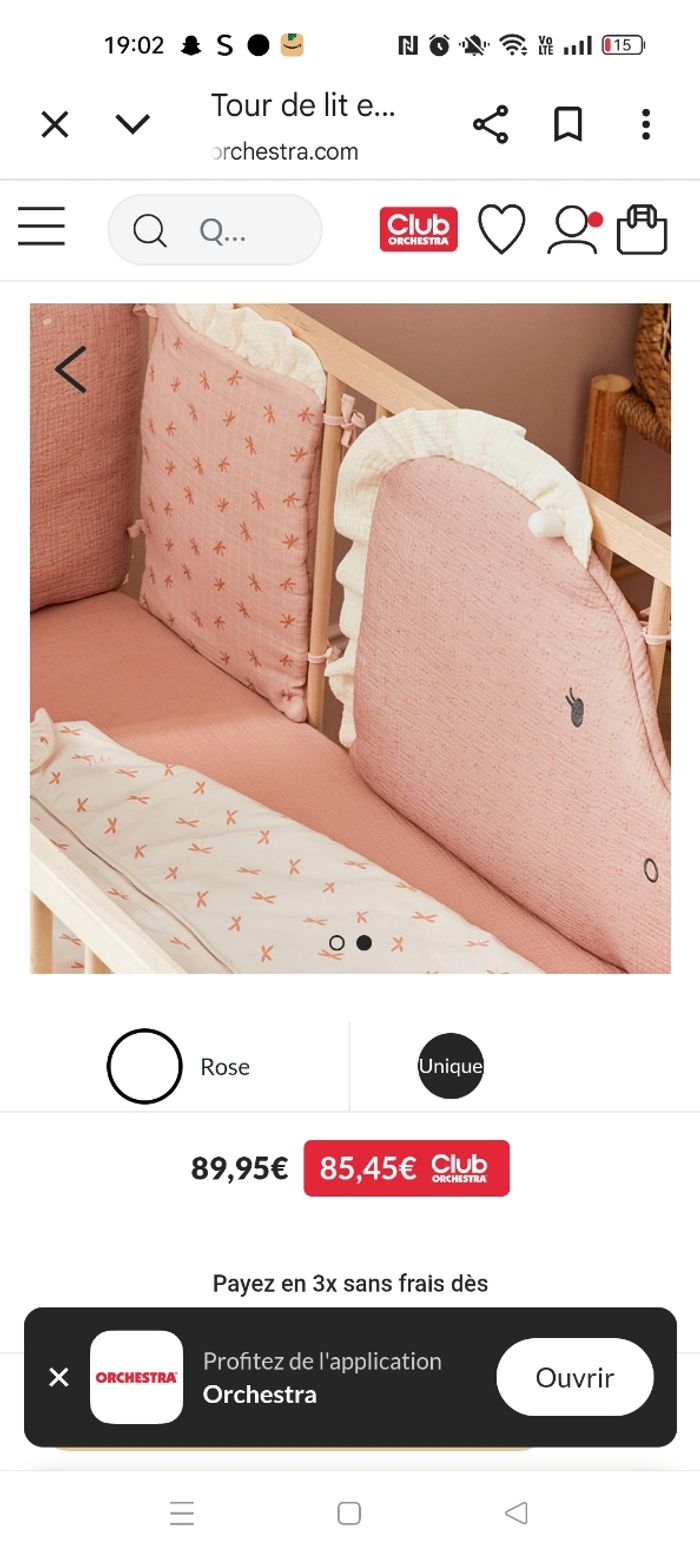Image resolution: width=700 pixels, height=1556 pixels.
Task: Go to the previous product photo
Action: point(71,369)
